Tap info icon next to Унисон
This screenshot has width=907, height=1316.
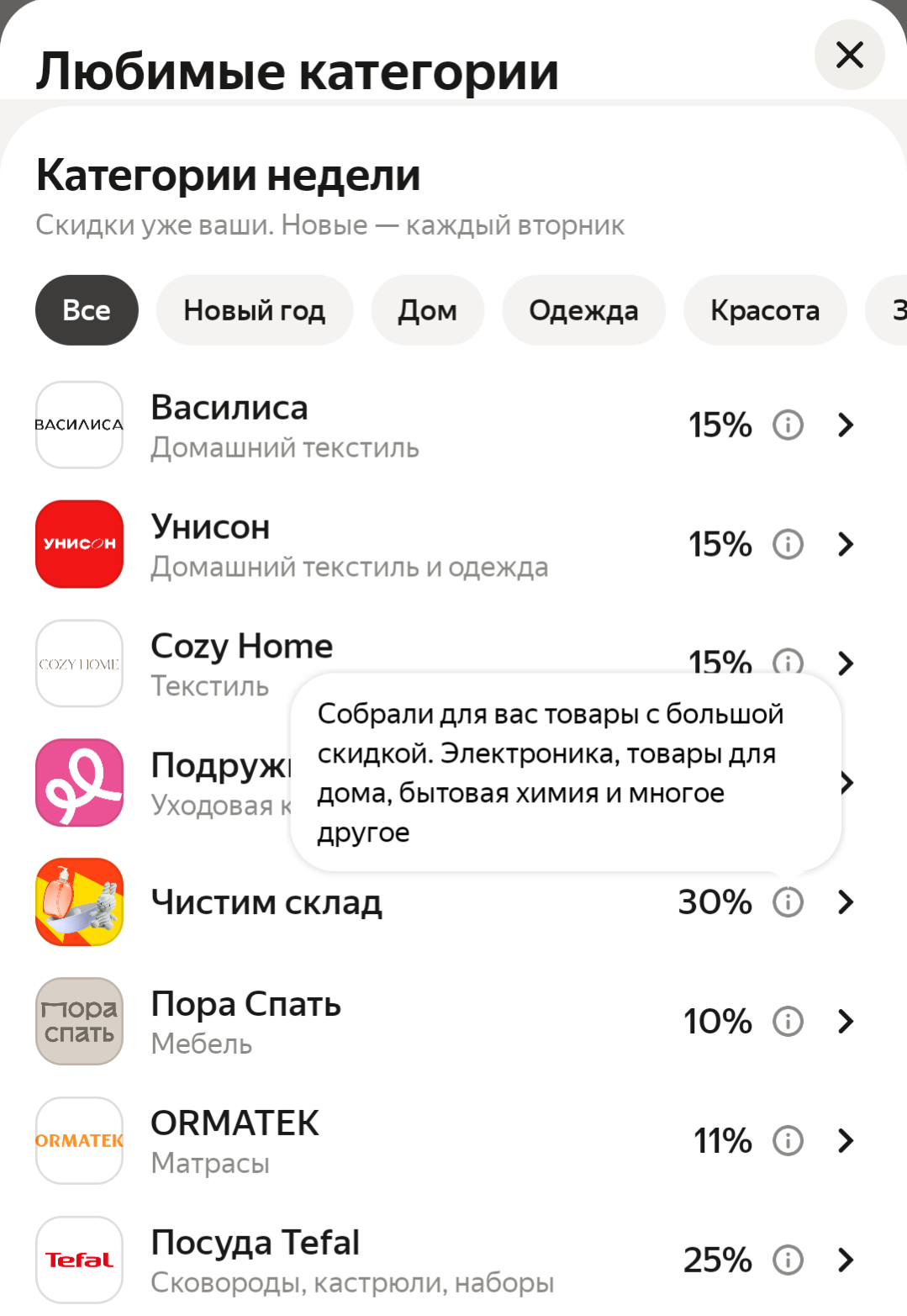tap(788, 545)
